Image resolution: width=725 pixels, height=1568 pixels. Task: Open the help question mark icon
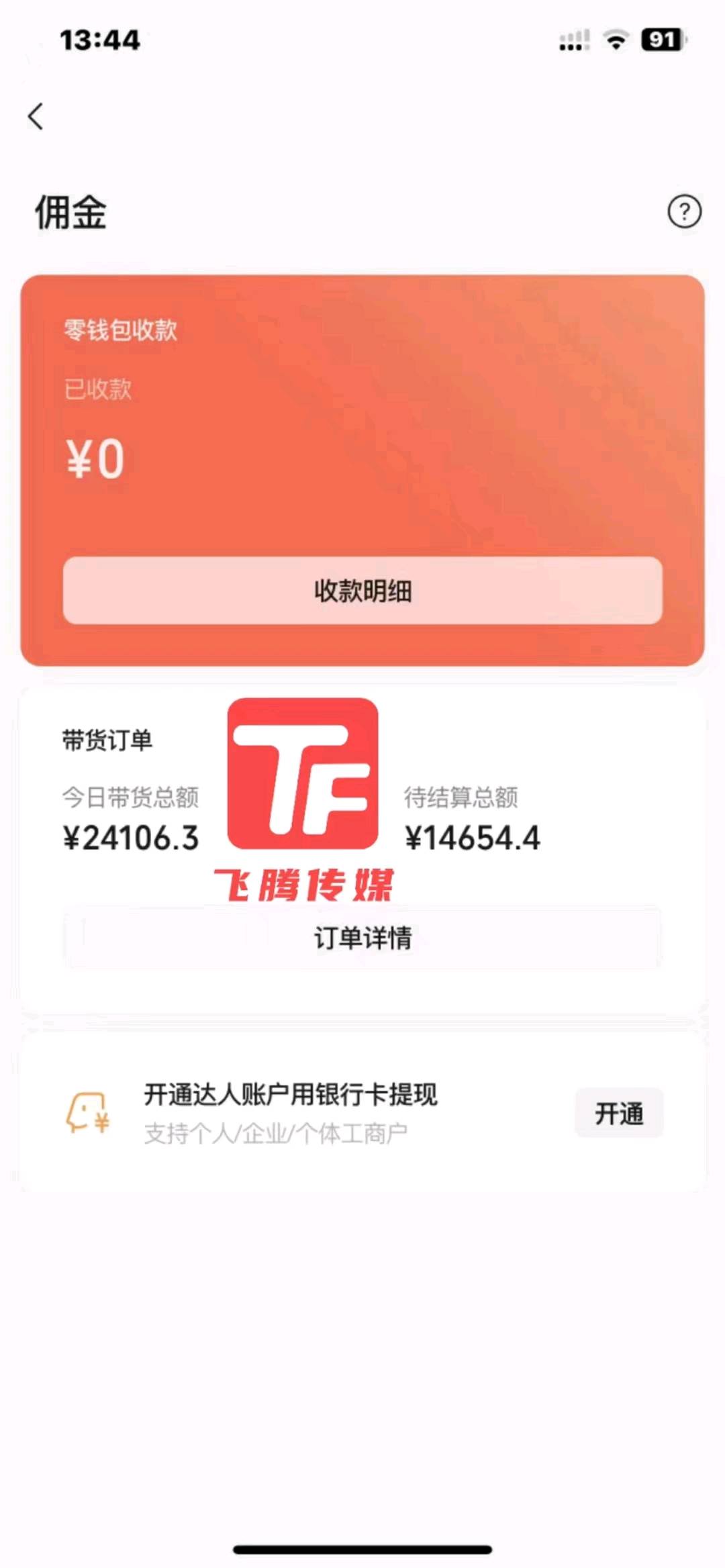[x=684, y=212]
